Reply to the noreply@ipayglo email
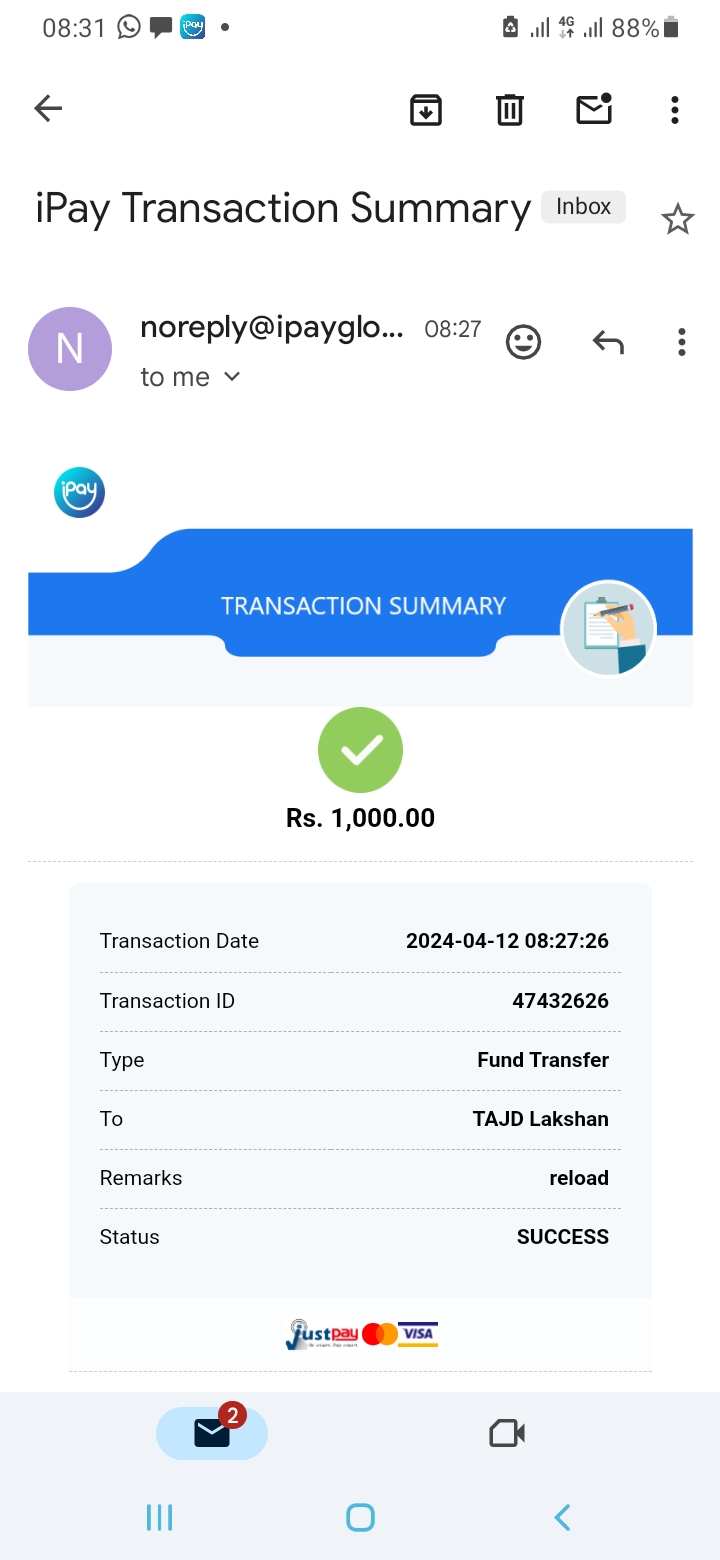This screenshot has height=1560, width=720. tap(608, 342)
